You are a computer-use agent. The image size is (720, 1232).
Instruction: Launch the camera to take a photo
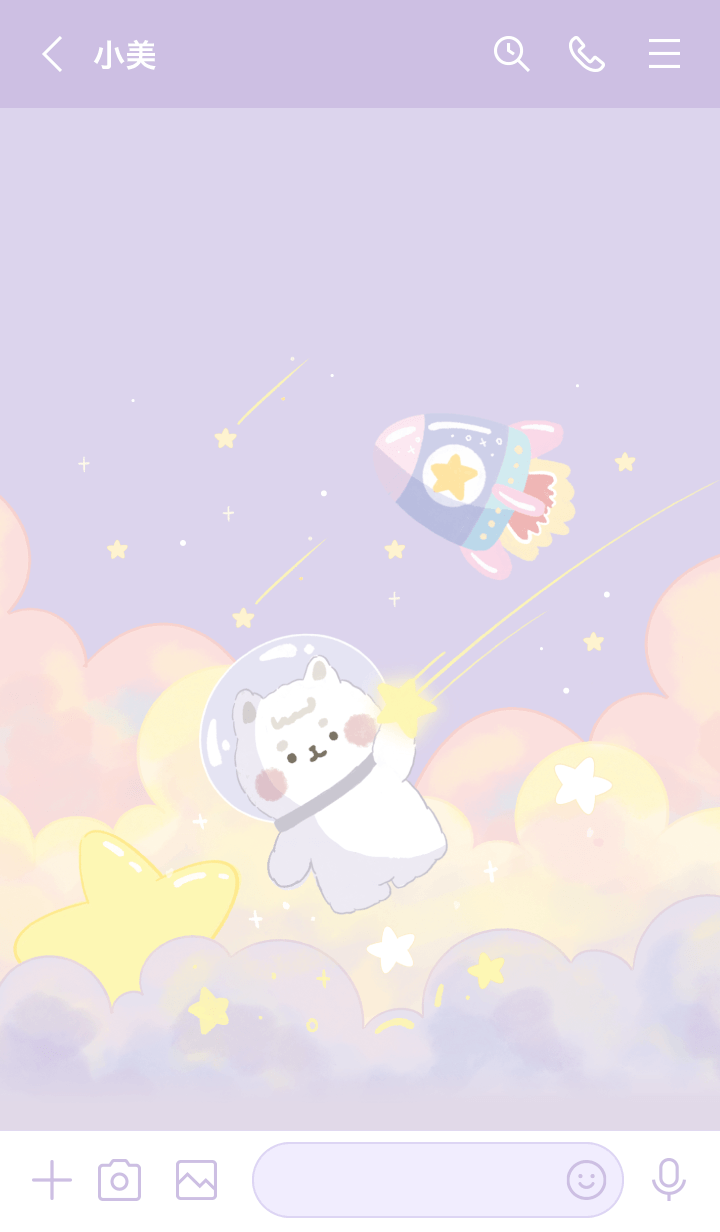pyautogui.click(x=119, y=1180)
